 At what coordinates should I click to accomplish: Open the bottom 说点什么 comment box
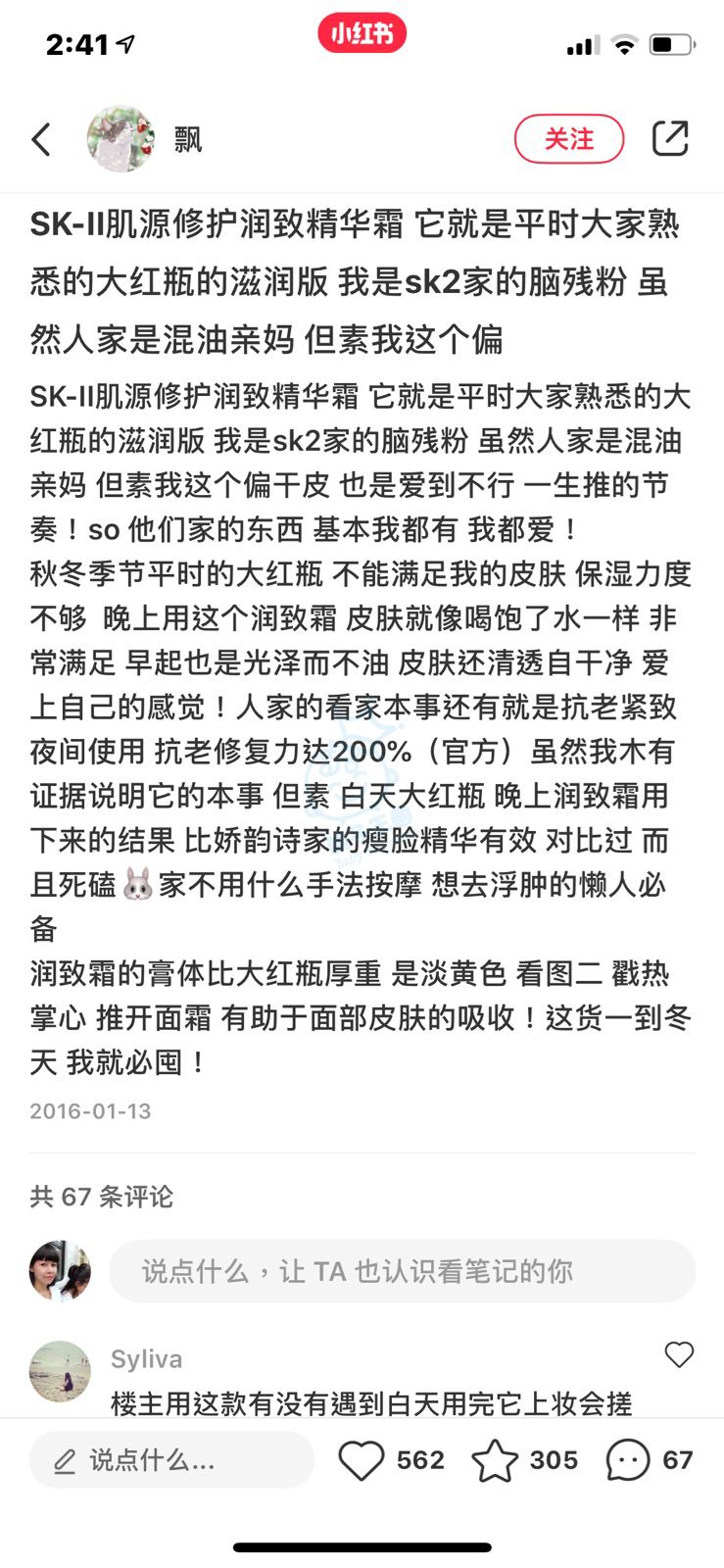tap(171, 1460)
